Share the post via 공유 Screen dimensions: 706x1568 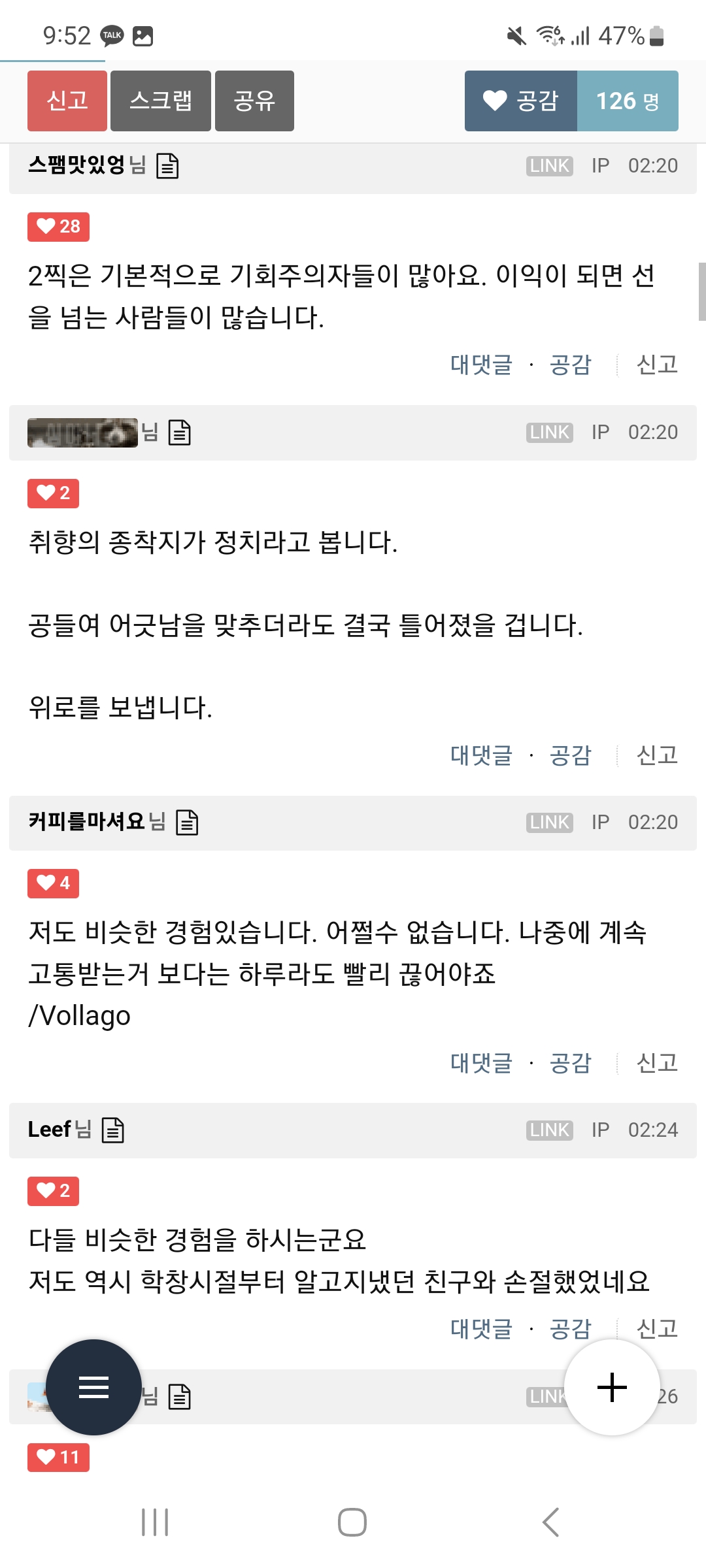point(254,101)
